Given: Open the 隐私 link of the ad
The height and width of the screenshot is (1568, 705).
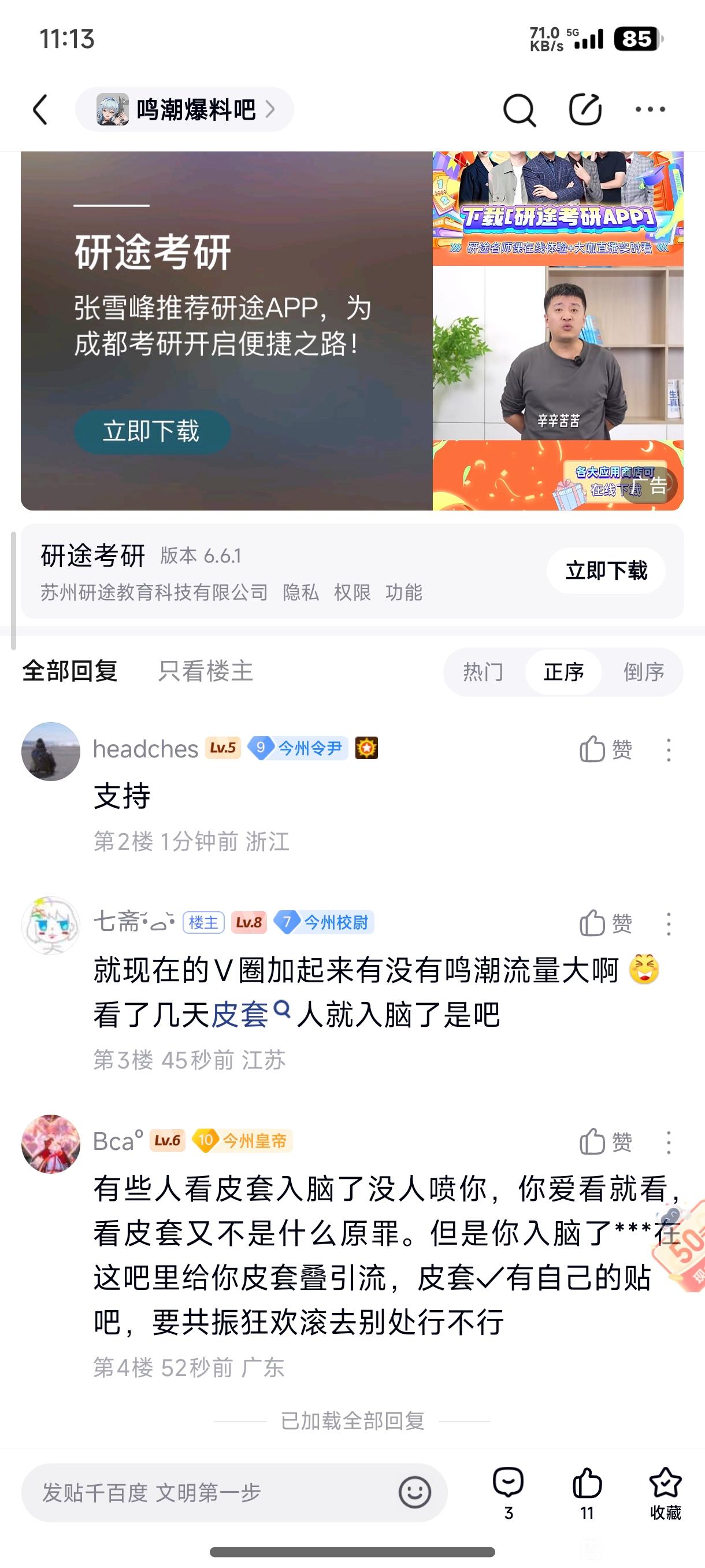Looking at the screenshot, I should pos(300,592).
